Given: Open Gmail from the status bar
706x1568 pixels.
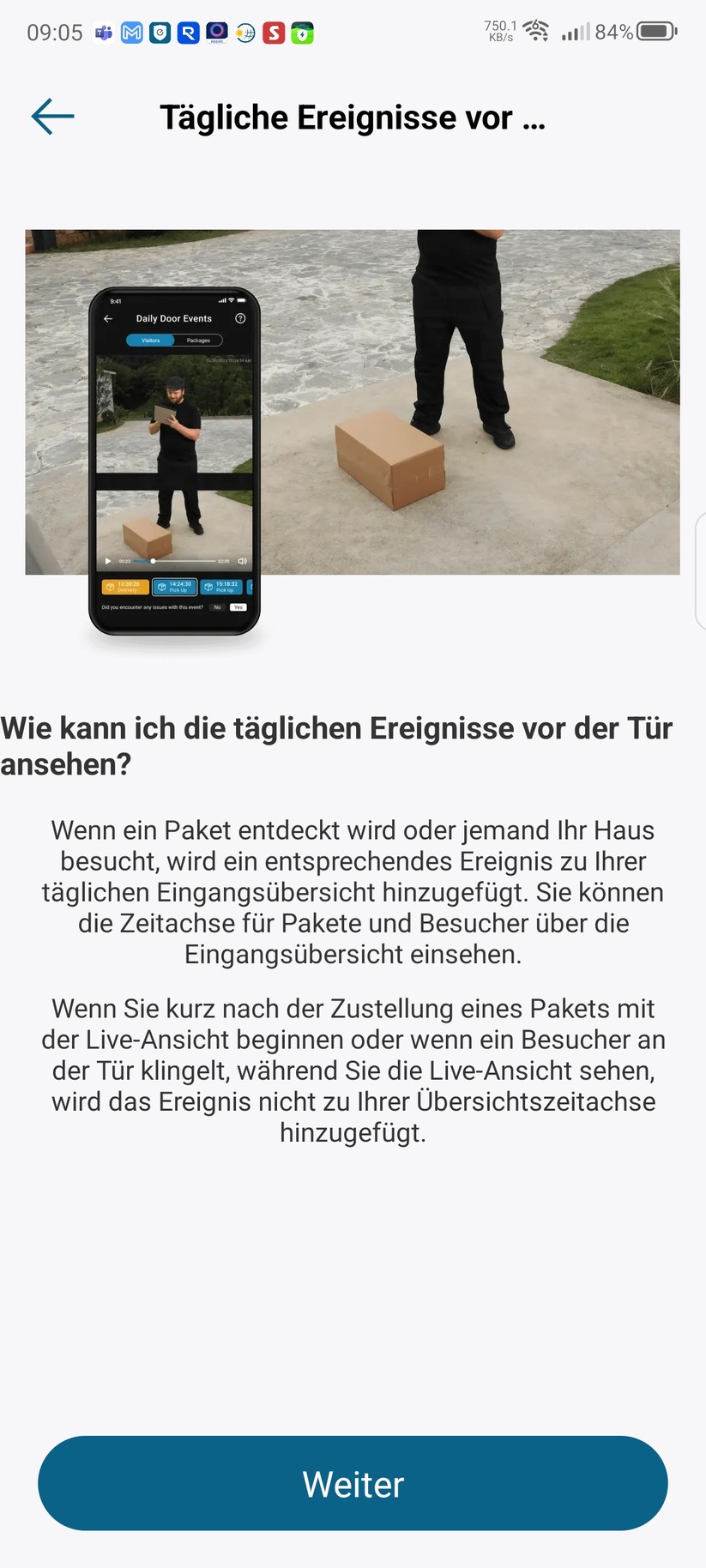Looking at the screenshot, I should click(131, 33).
